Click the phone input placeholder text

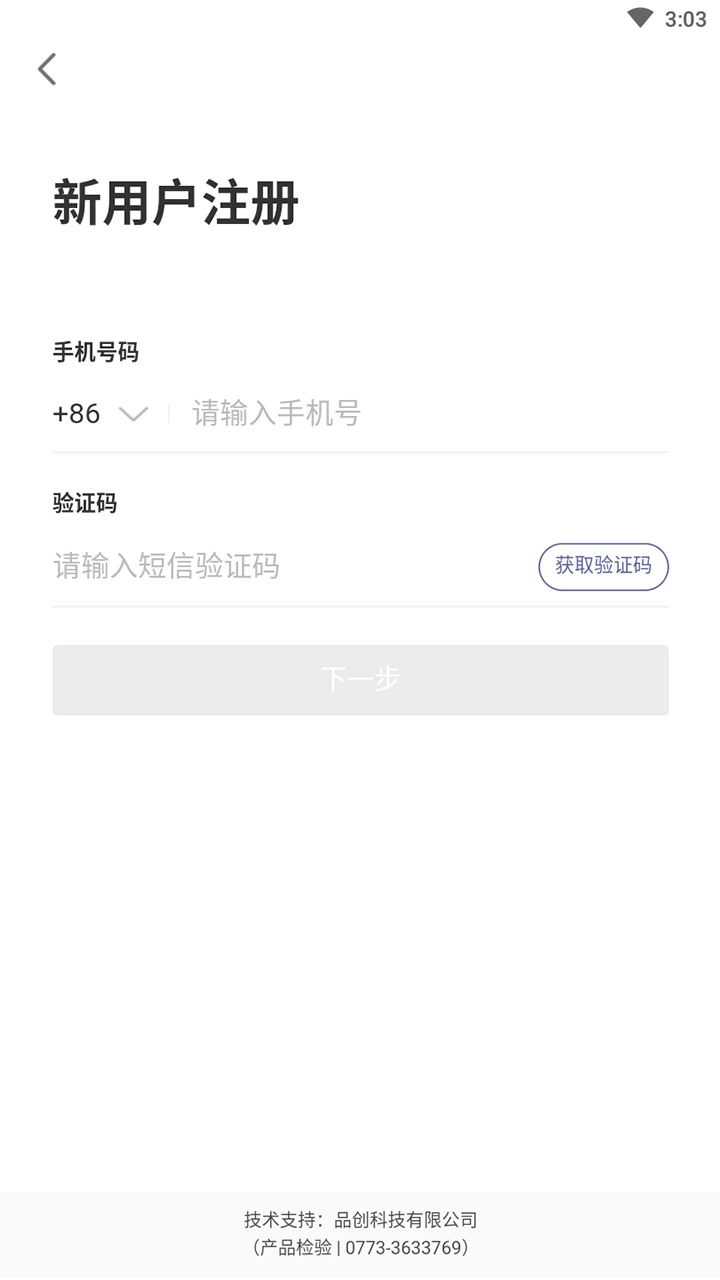click(277, 413)
